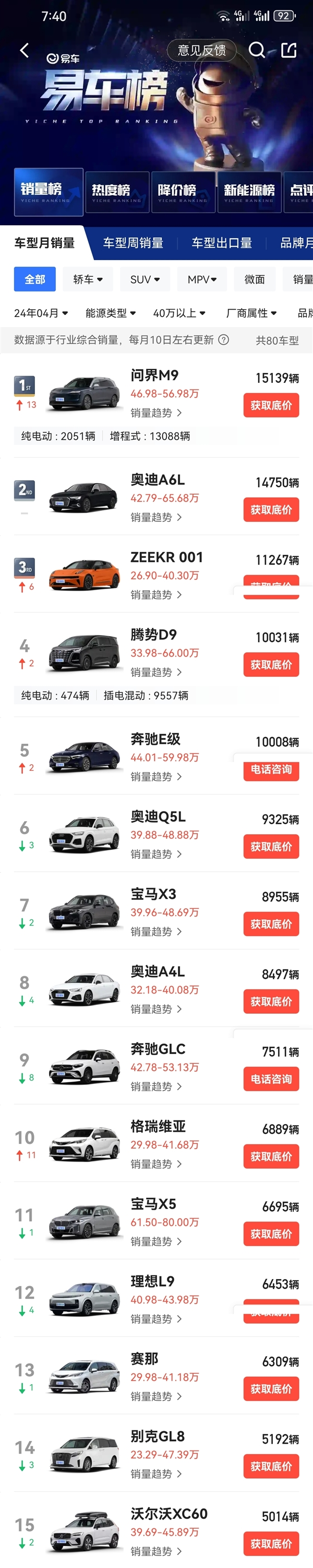Open the search magnifier icon
Image resolution: width=313 pixels, height=1568 pixels.
(257, 51)
